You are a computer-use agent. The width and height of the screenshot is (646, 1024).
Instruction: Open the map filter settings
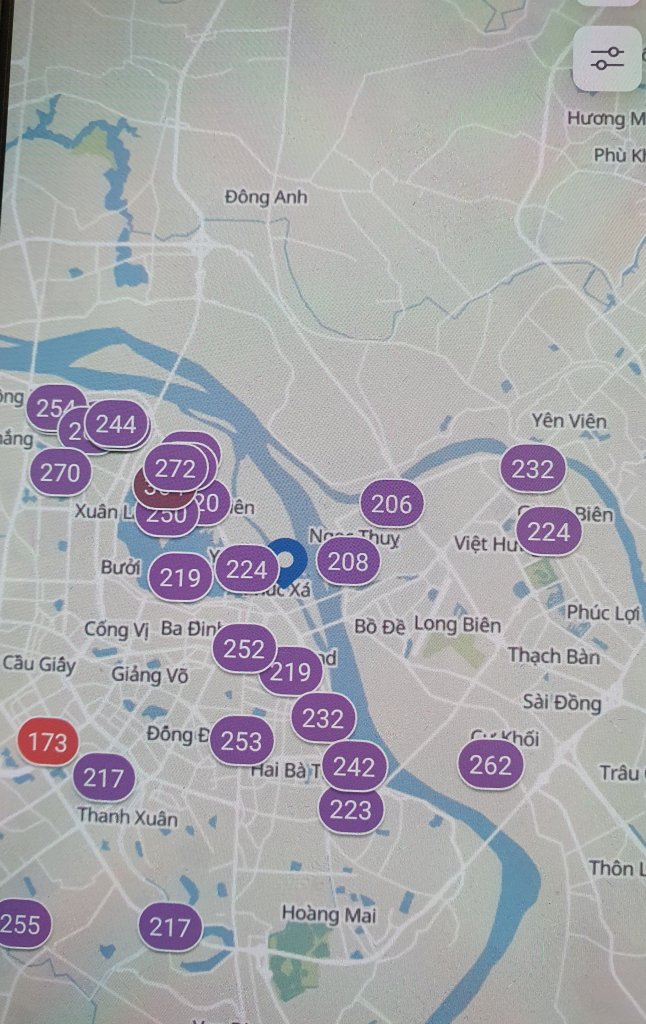[607, 58]
